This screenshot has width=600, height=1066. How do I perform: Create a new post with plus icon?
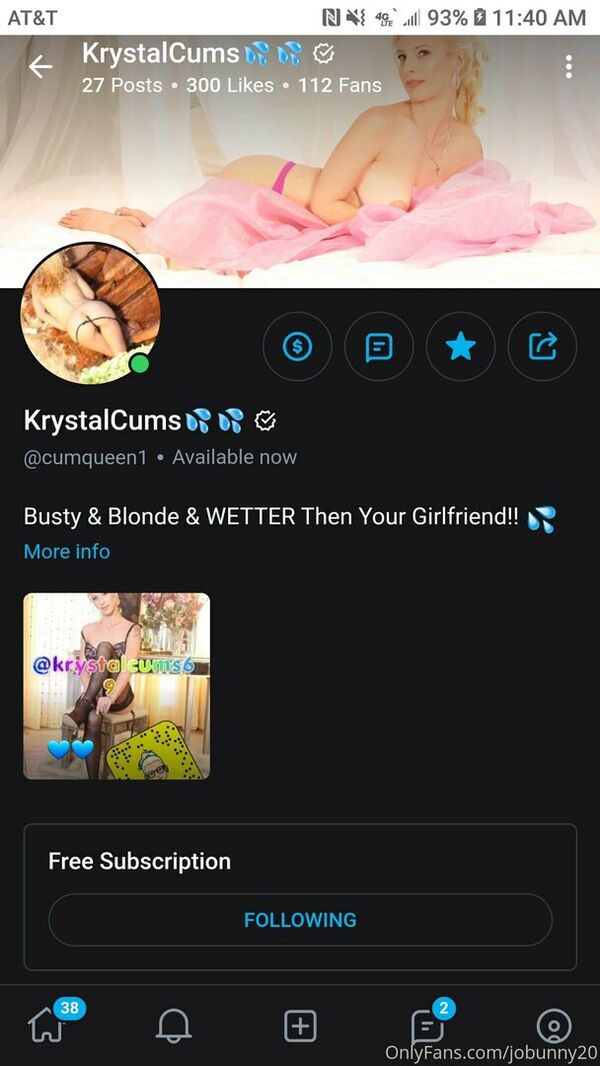300,1026
